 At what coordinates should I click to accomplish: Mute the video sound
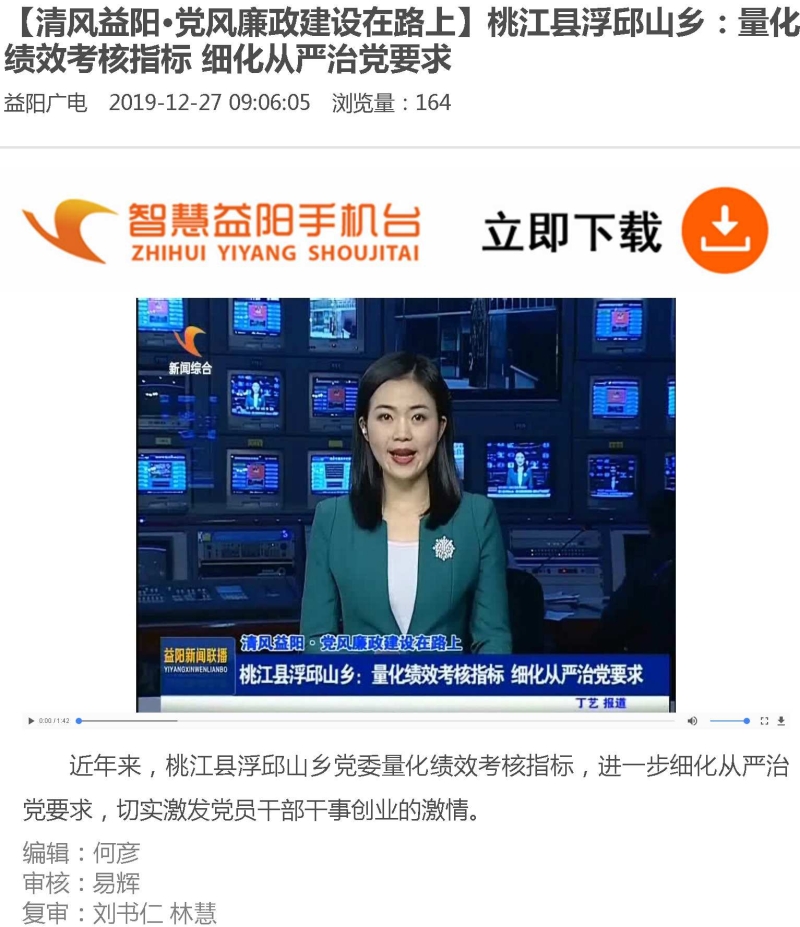692,720
